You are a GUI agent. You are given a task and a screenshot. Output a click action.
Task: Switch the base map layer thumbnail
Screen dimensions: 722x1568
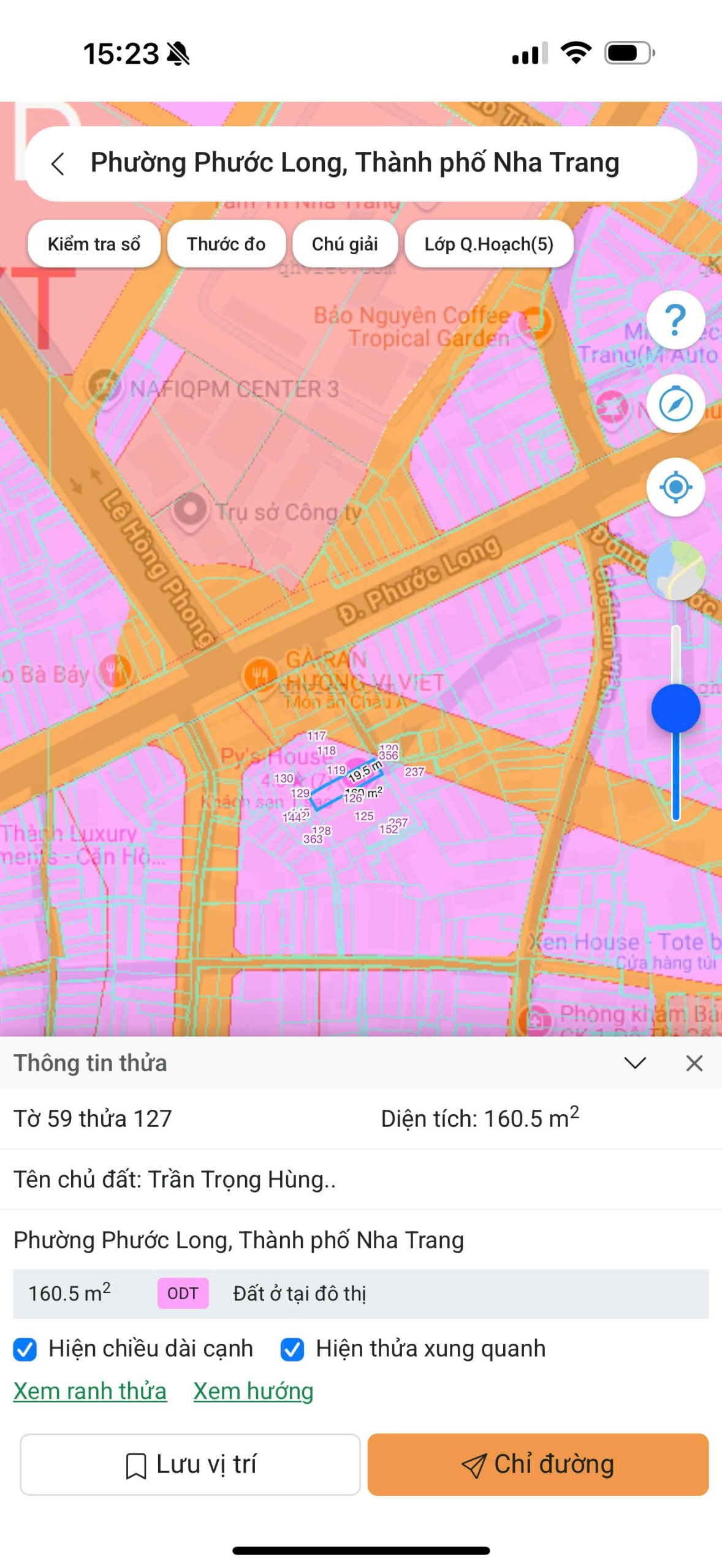click(675, 571)
